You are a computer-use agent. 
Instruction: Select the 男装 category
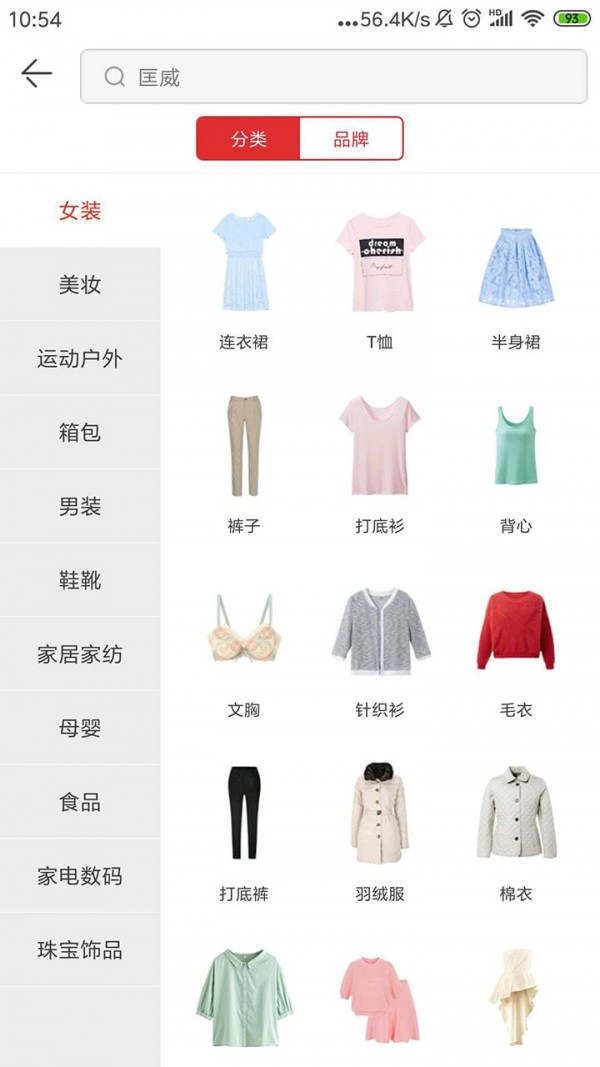[x=80, y=507]
